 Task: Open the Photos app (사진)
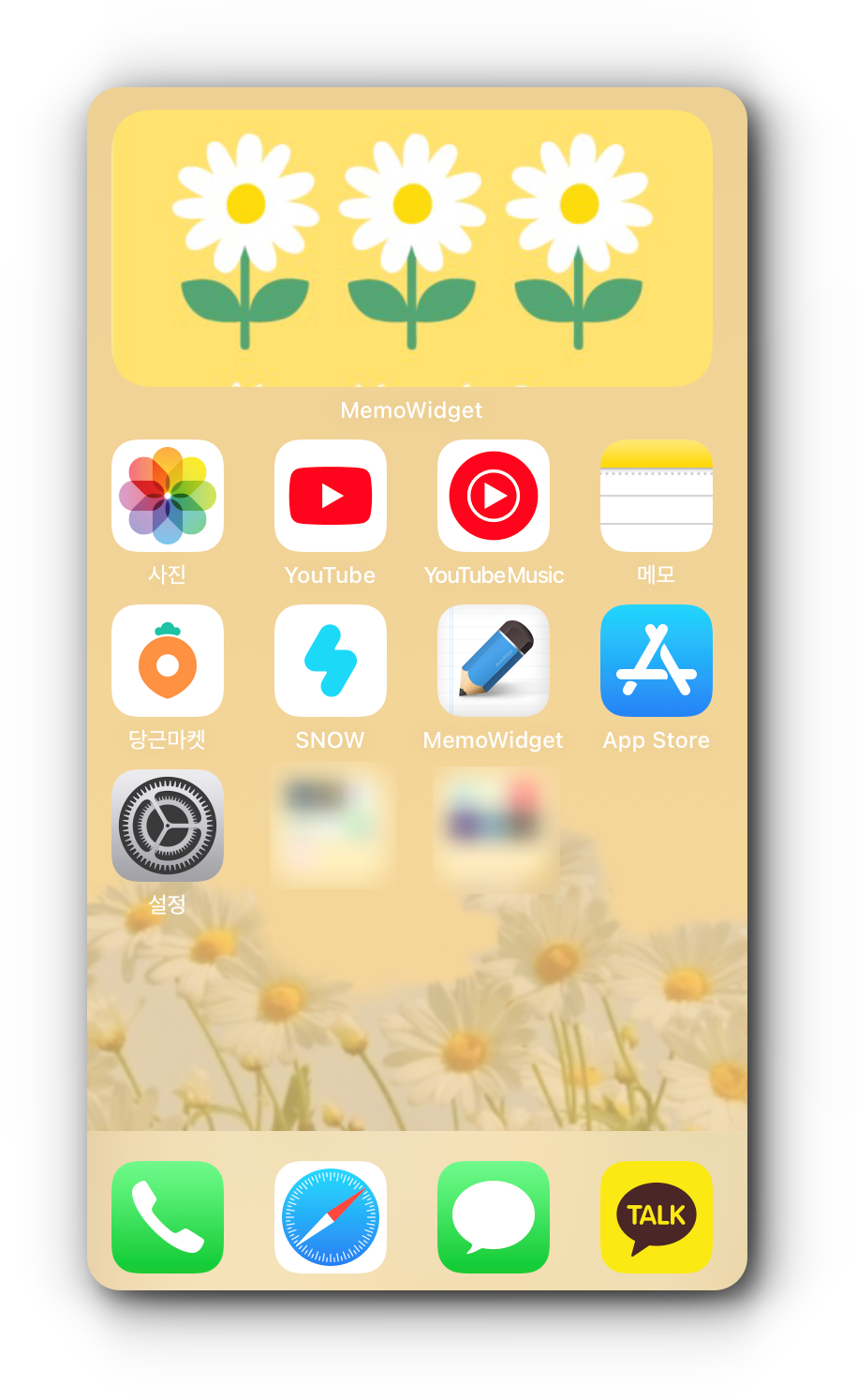tap(168, 496)
